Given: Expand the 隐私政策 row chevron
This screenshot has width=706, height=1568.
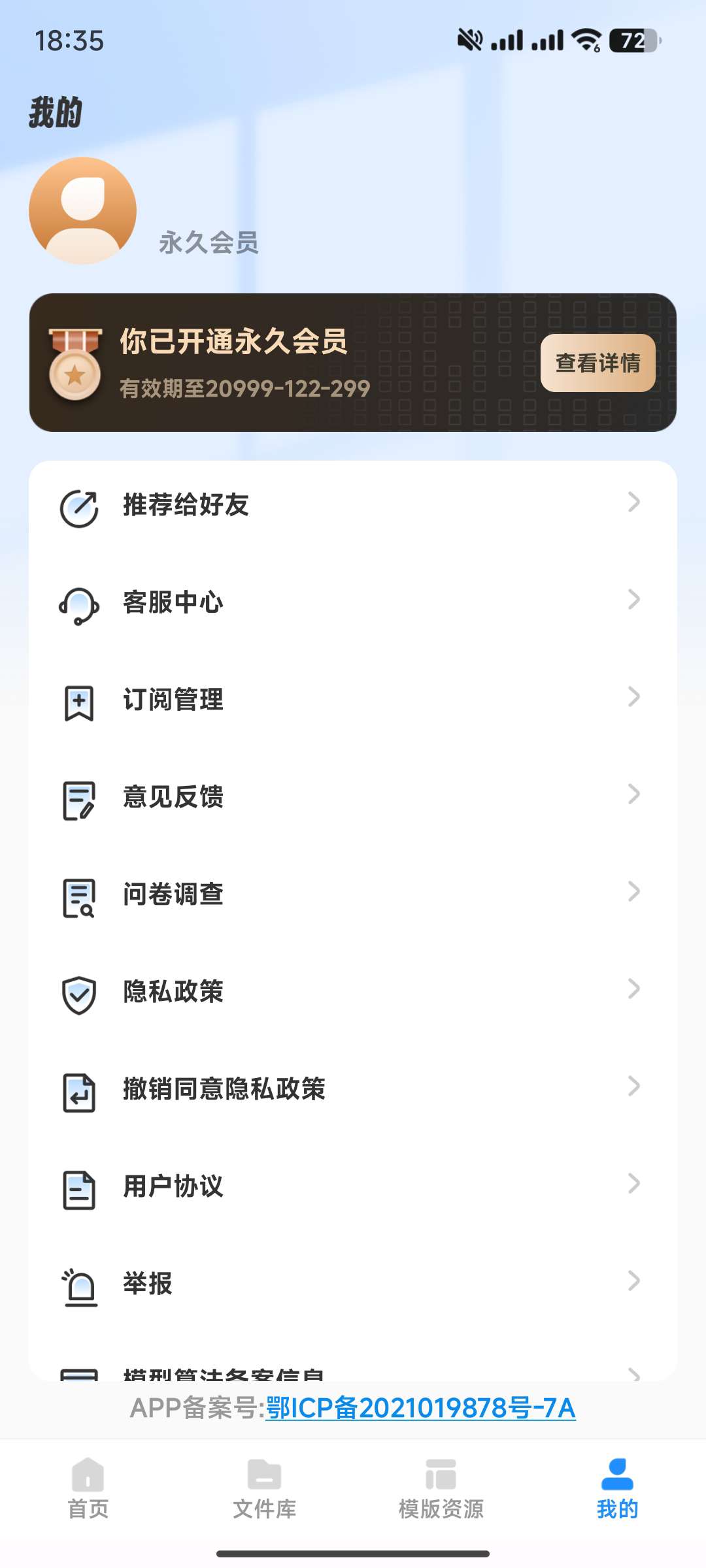Looking at the screenshot, I should tap(633, 992).
